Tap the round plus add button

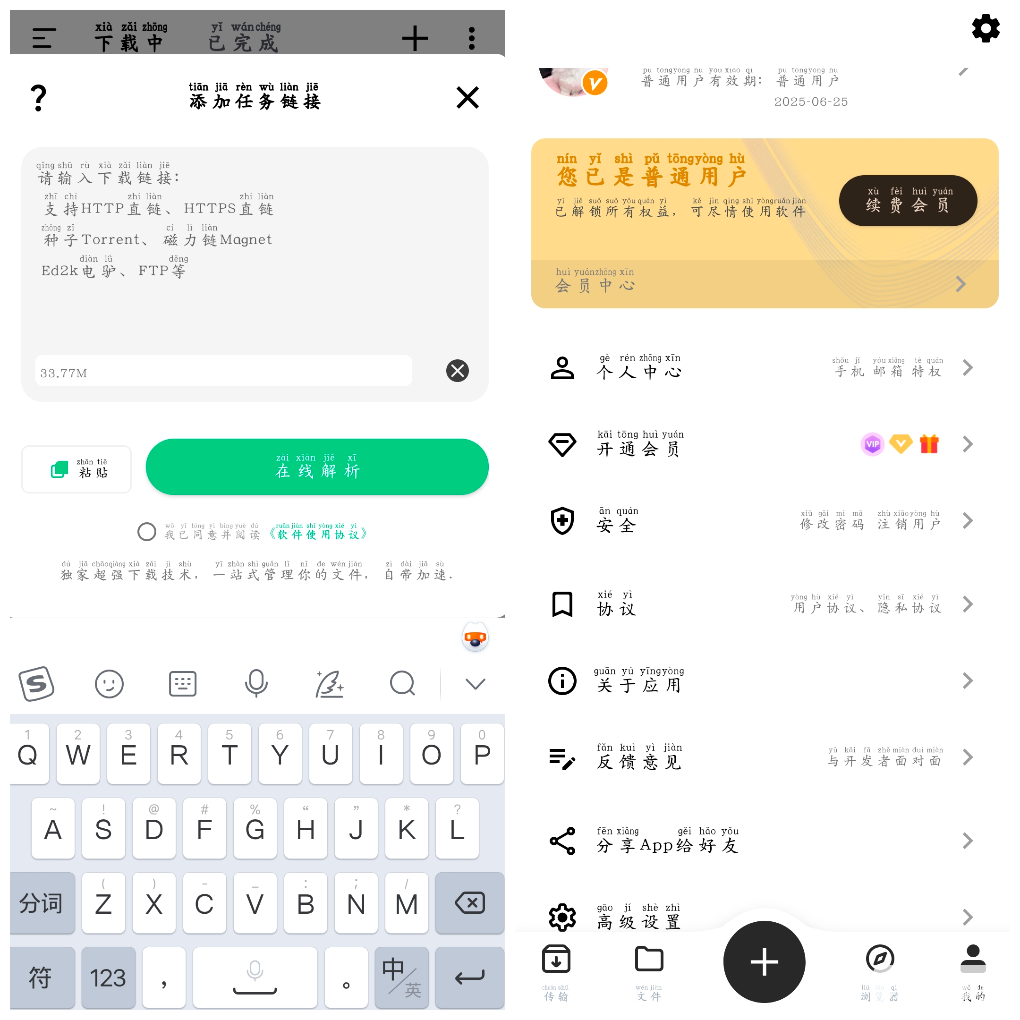pyautogui.click(x=764, y=962)
